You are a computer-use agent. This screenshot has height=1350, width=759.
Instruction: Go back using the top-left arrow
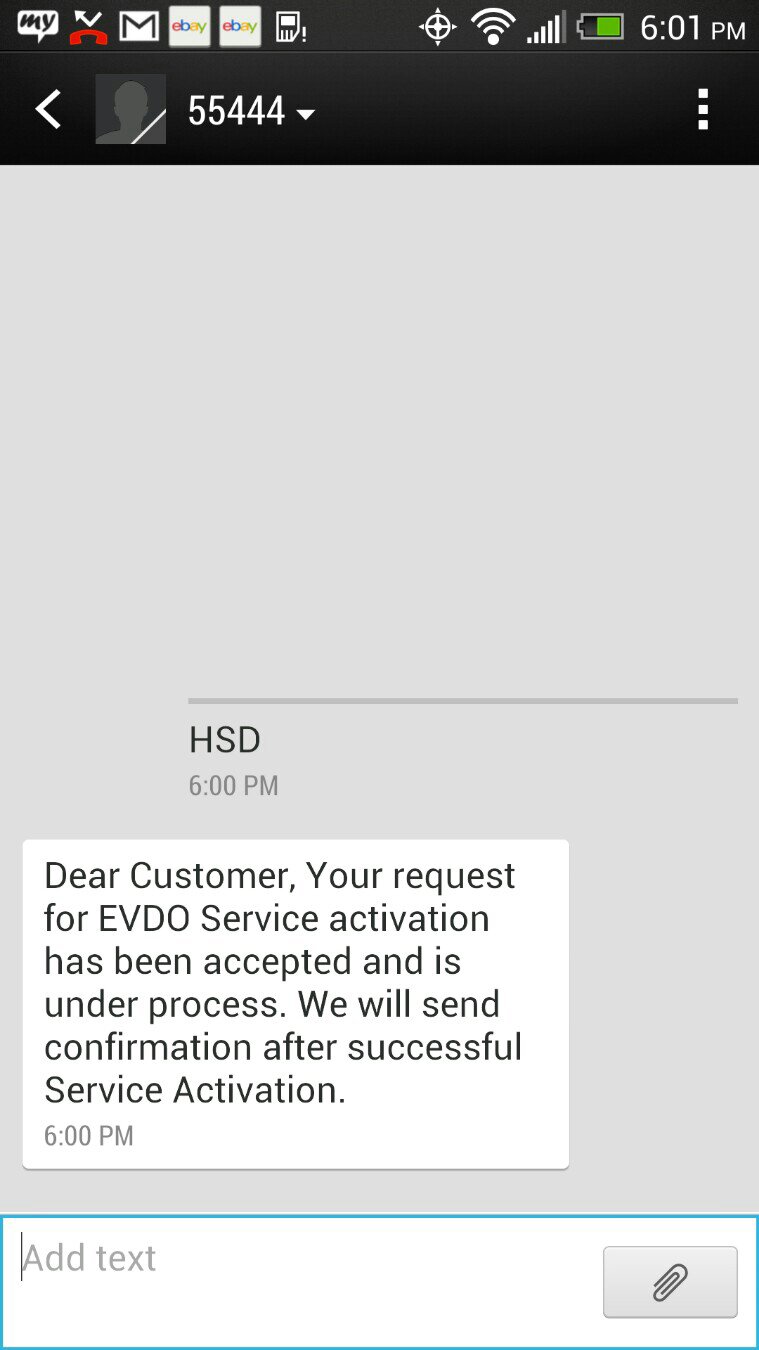click(48, 109)
